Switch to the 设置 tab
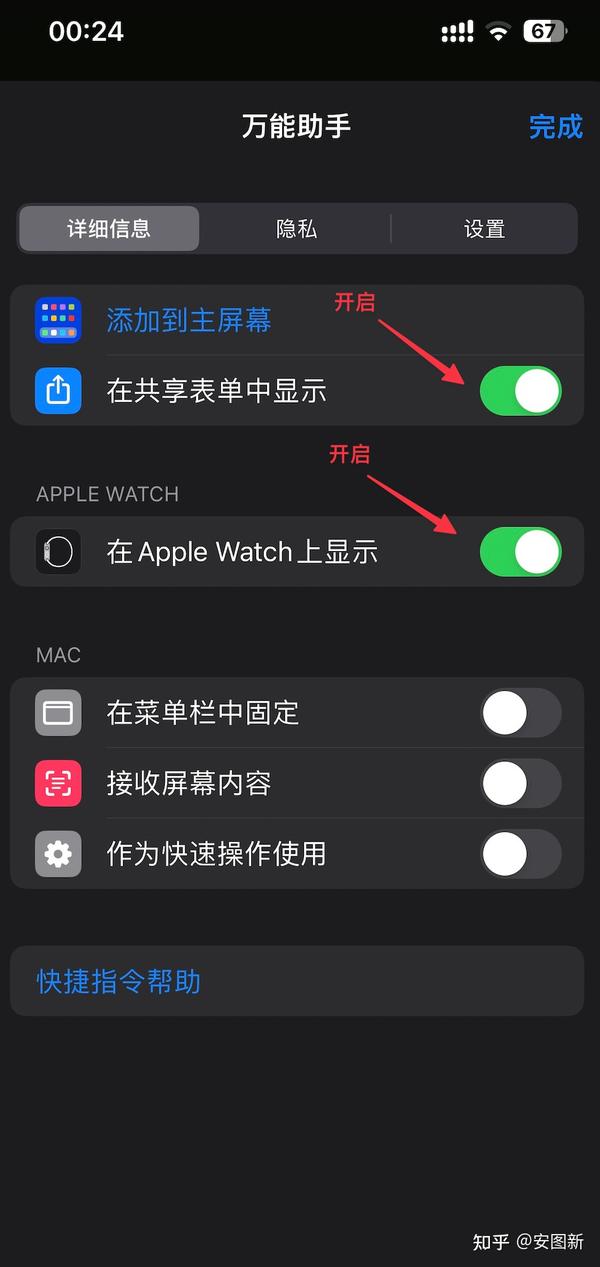Viewport: 600px width, 1267px height. pos(484,229)
